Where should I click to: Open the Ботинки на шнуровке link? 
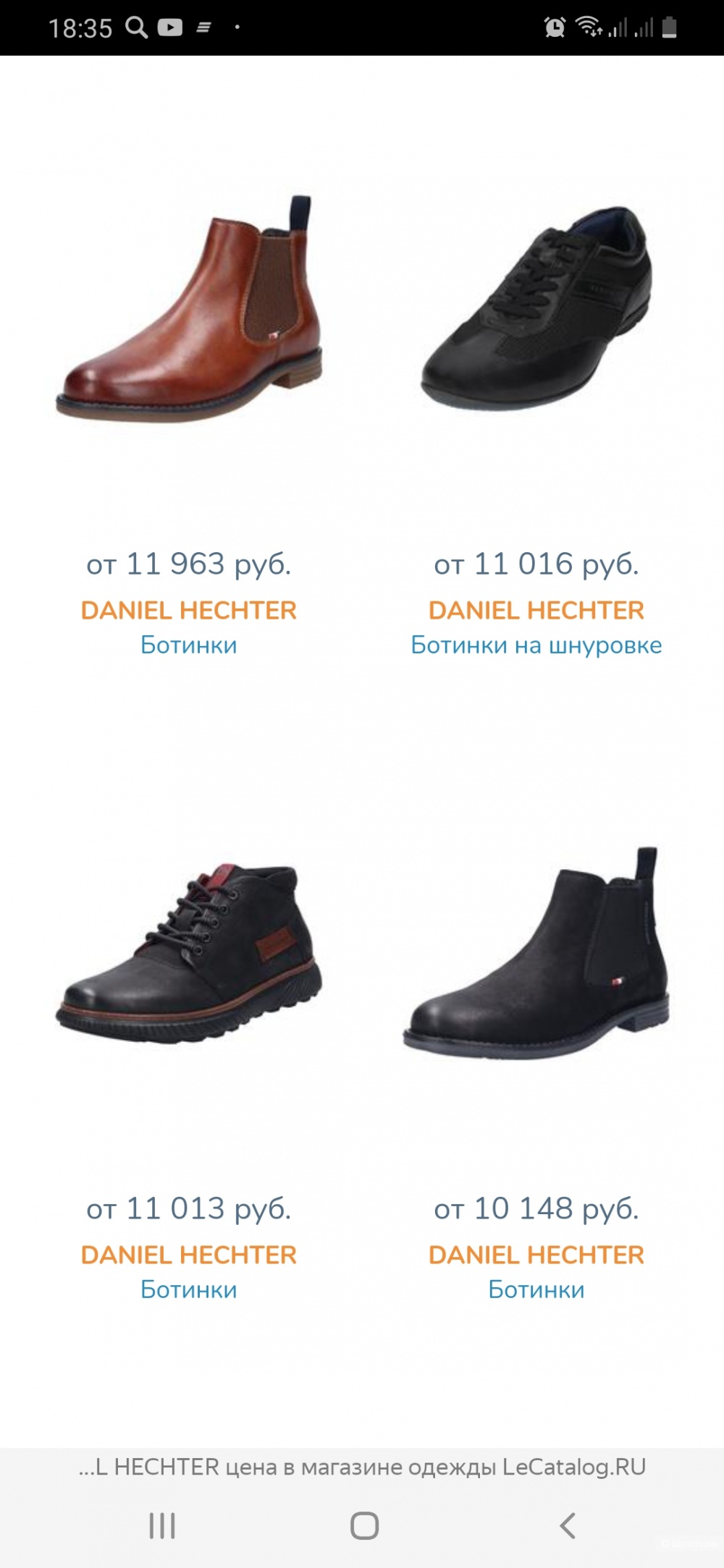point(536,645)
